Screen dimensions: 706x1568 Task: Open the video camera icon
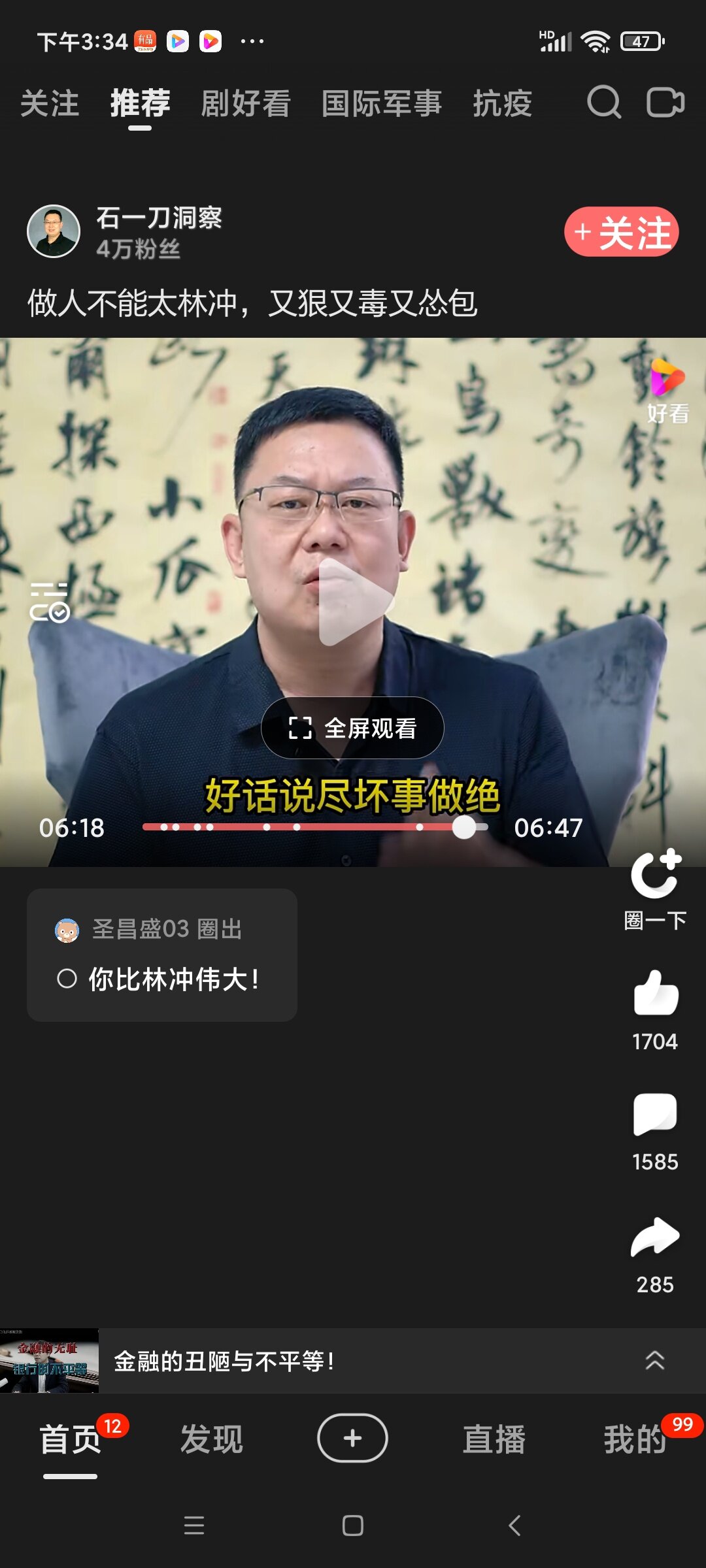(665, 103)
